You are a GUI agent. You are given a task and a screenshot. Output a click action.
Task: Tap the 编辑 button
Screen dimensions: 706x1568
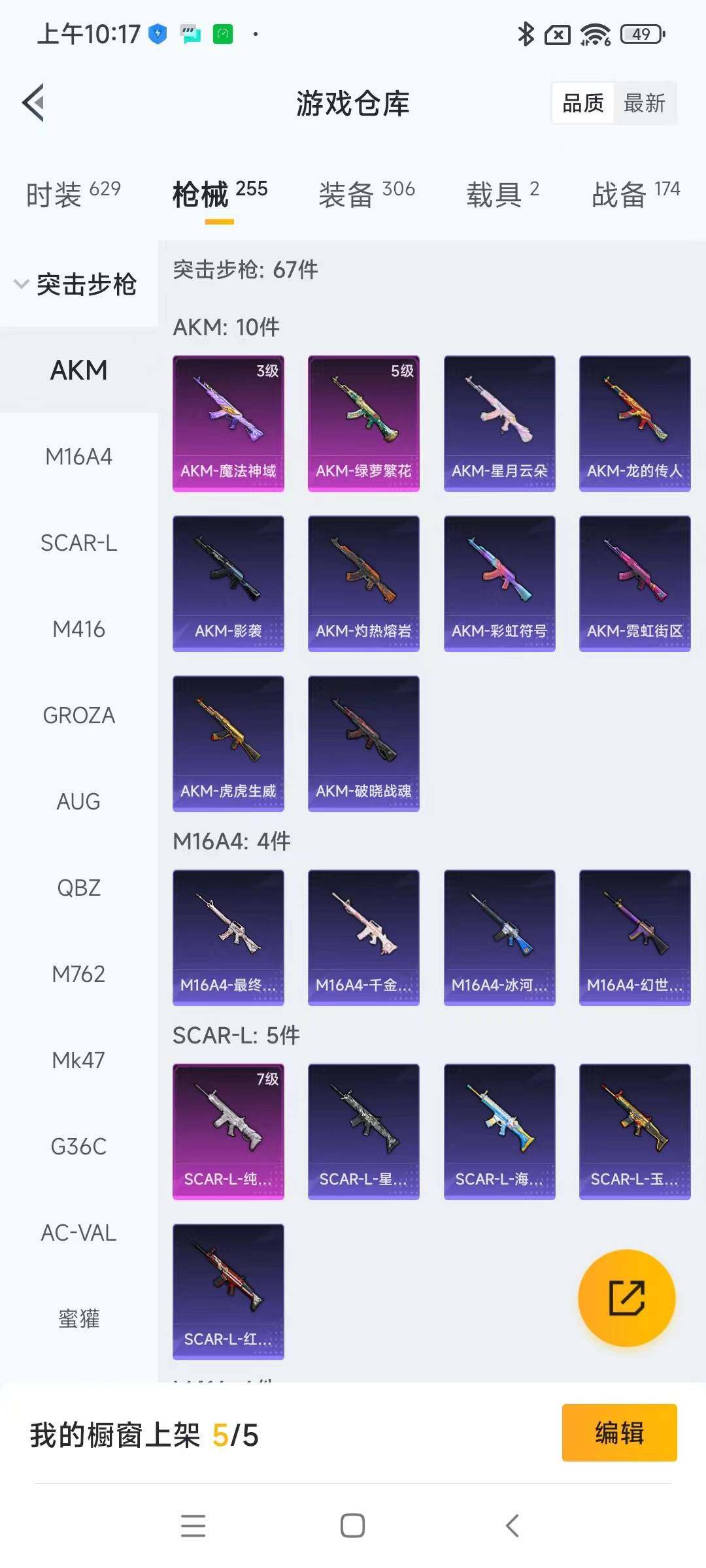coord(619,1433)
